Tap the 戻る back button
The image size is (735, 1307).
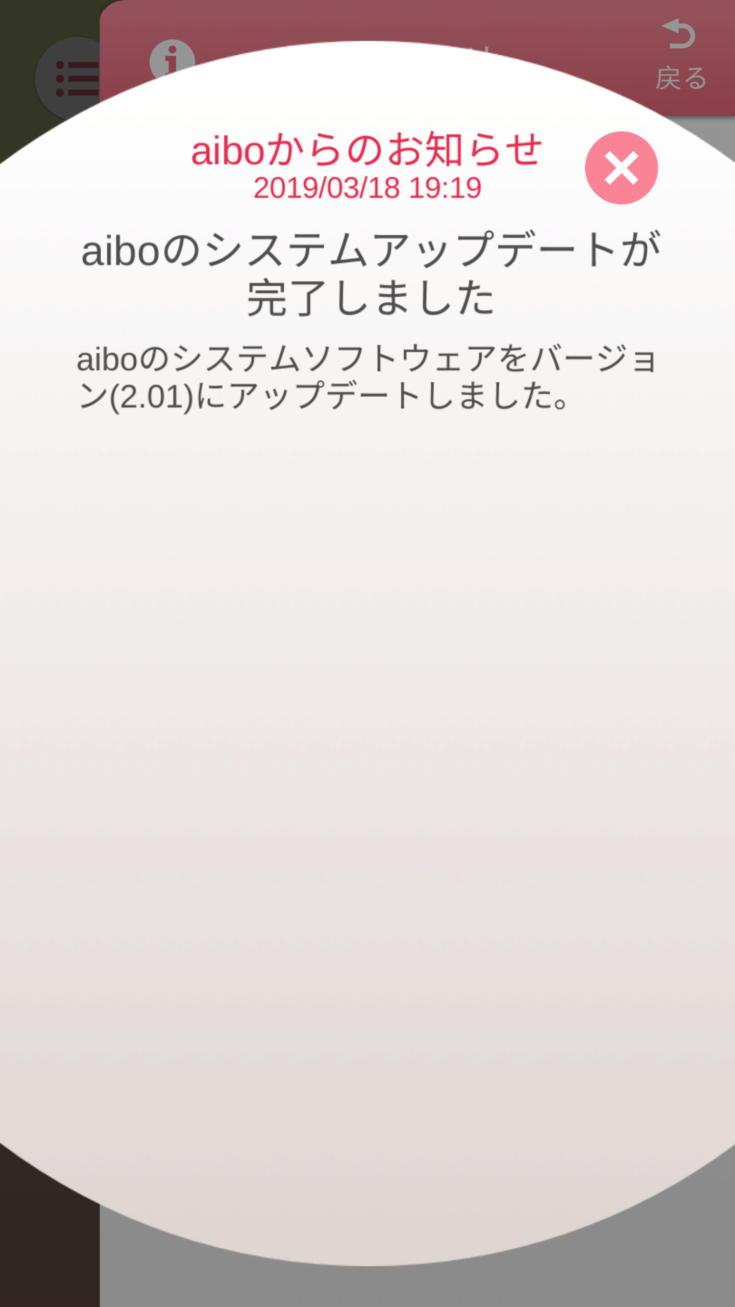click(x=681, y=55)
